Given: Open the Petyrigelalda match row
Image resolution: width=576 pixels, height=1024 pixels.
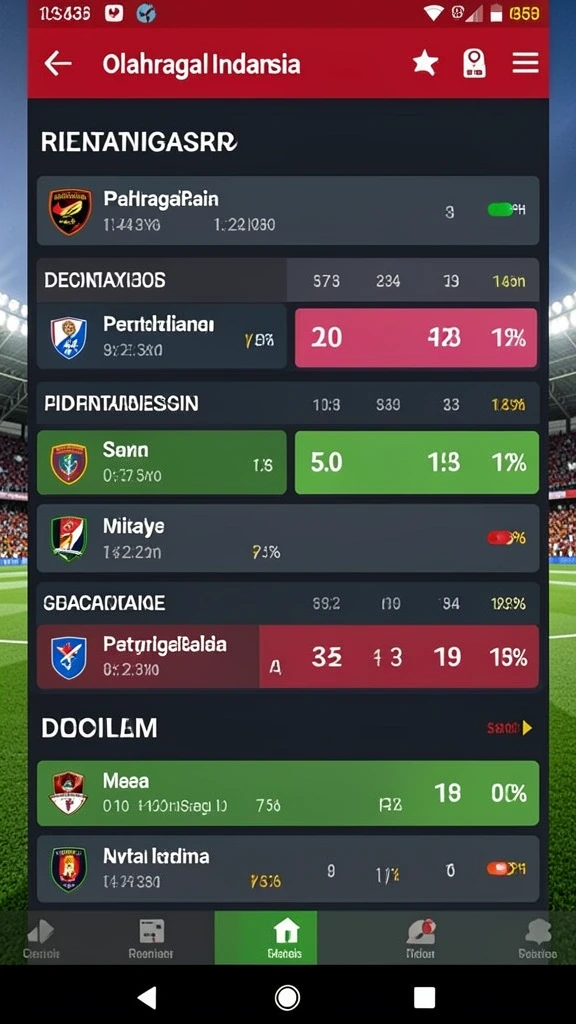Looking at the screenshot, I should point(288,656).
